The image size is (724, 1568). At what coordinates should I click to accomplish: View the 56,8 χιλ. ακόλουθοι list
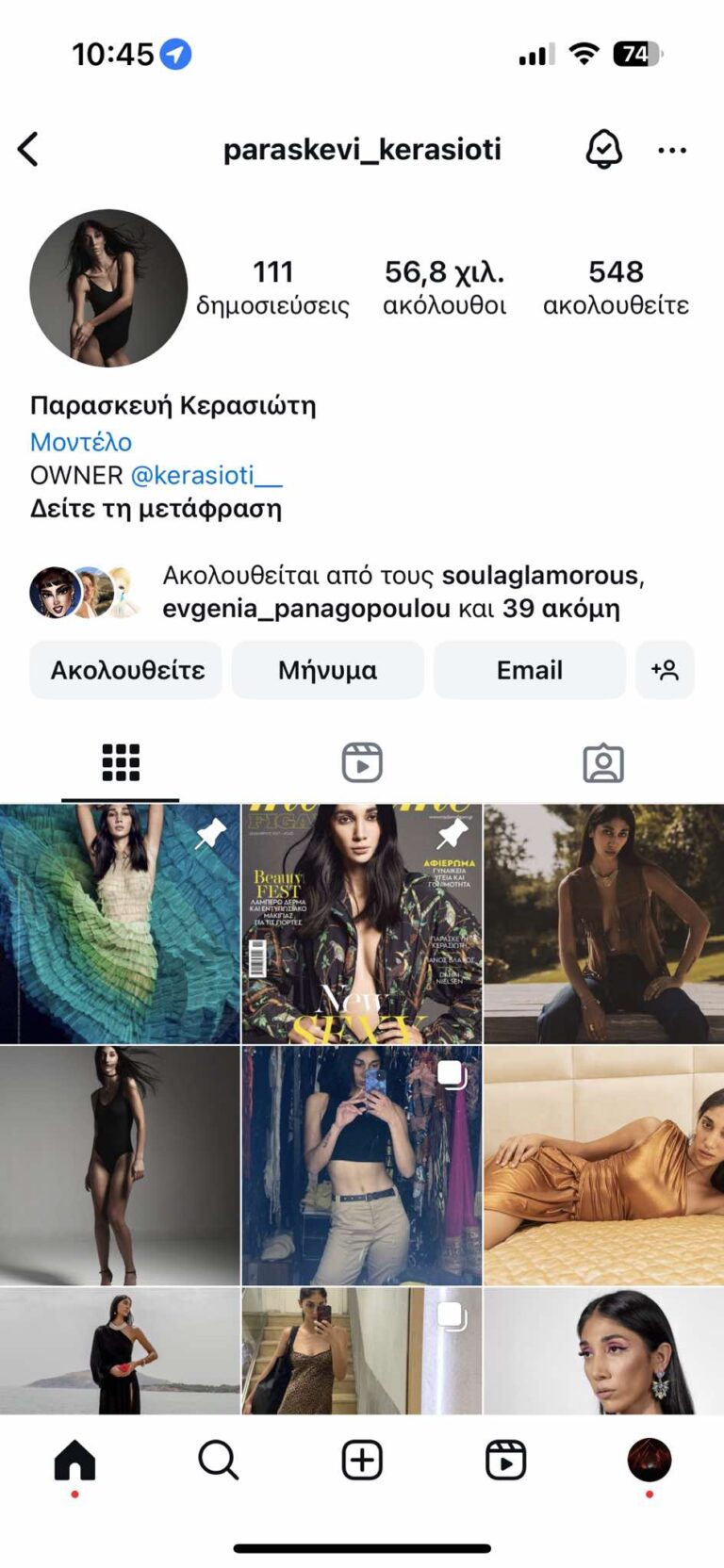(x=444, y=286)
